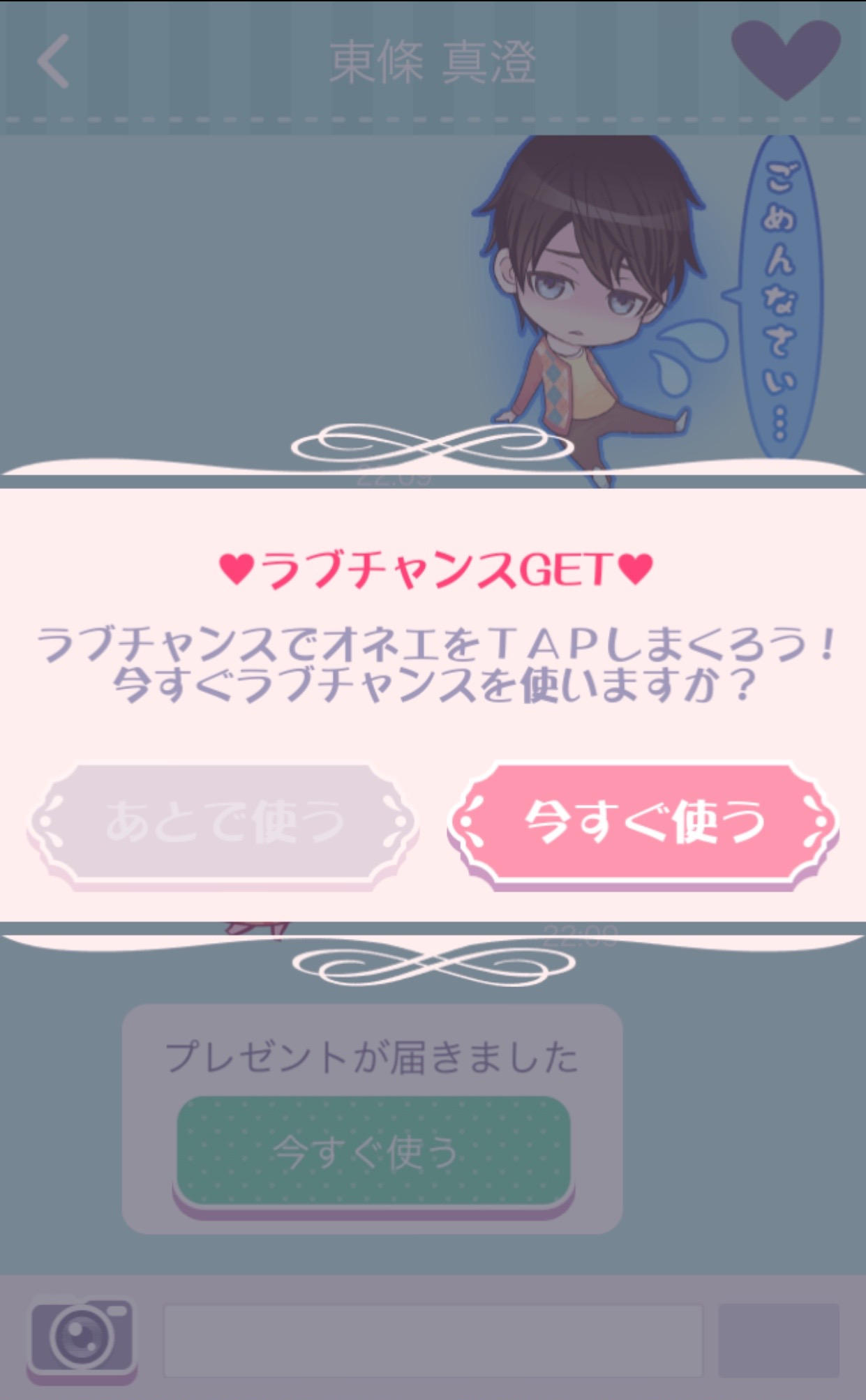Tap the pink 今すぐ使う button

tap(643, 822)
